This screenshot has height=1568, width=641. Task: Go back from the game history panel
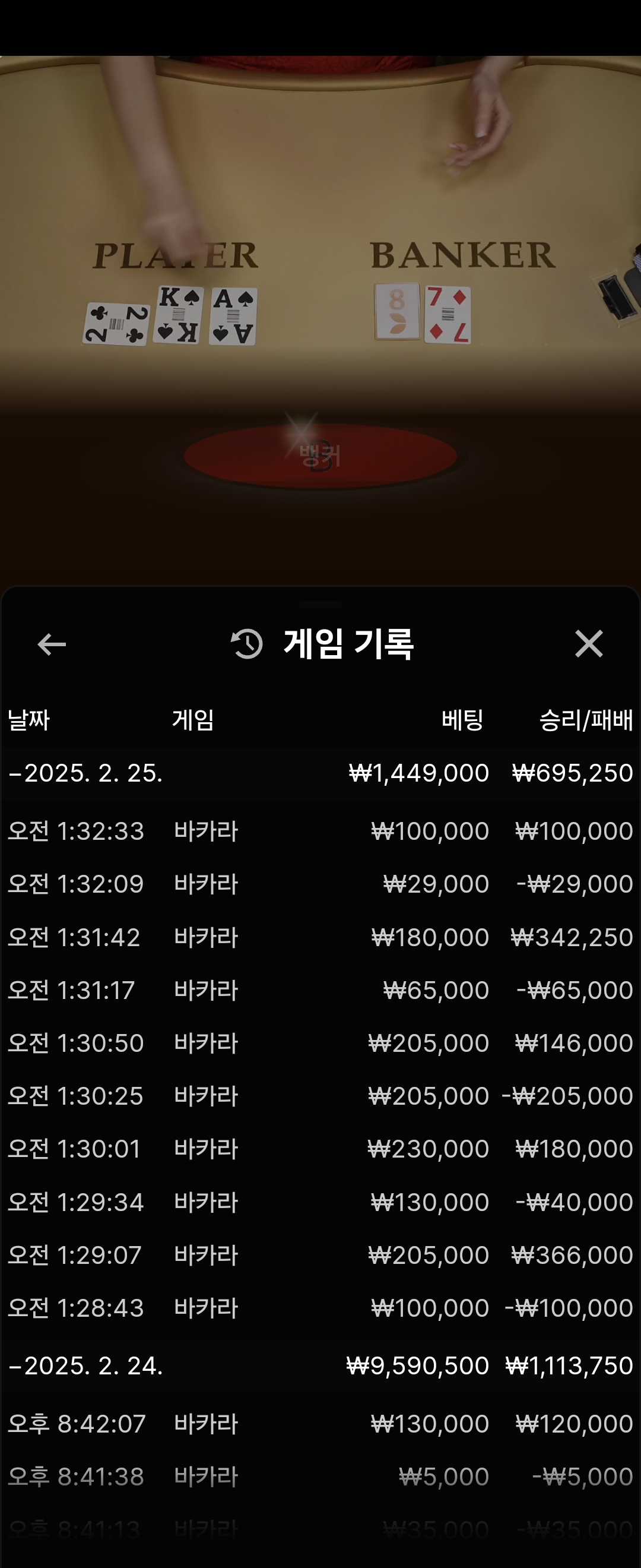coord(52,644)
